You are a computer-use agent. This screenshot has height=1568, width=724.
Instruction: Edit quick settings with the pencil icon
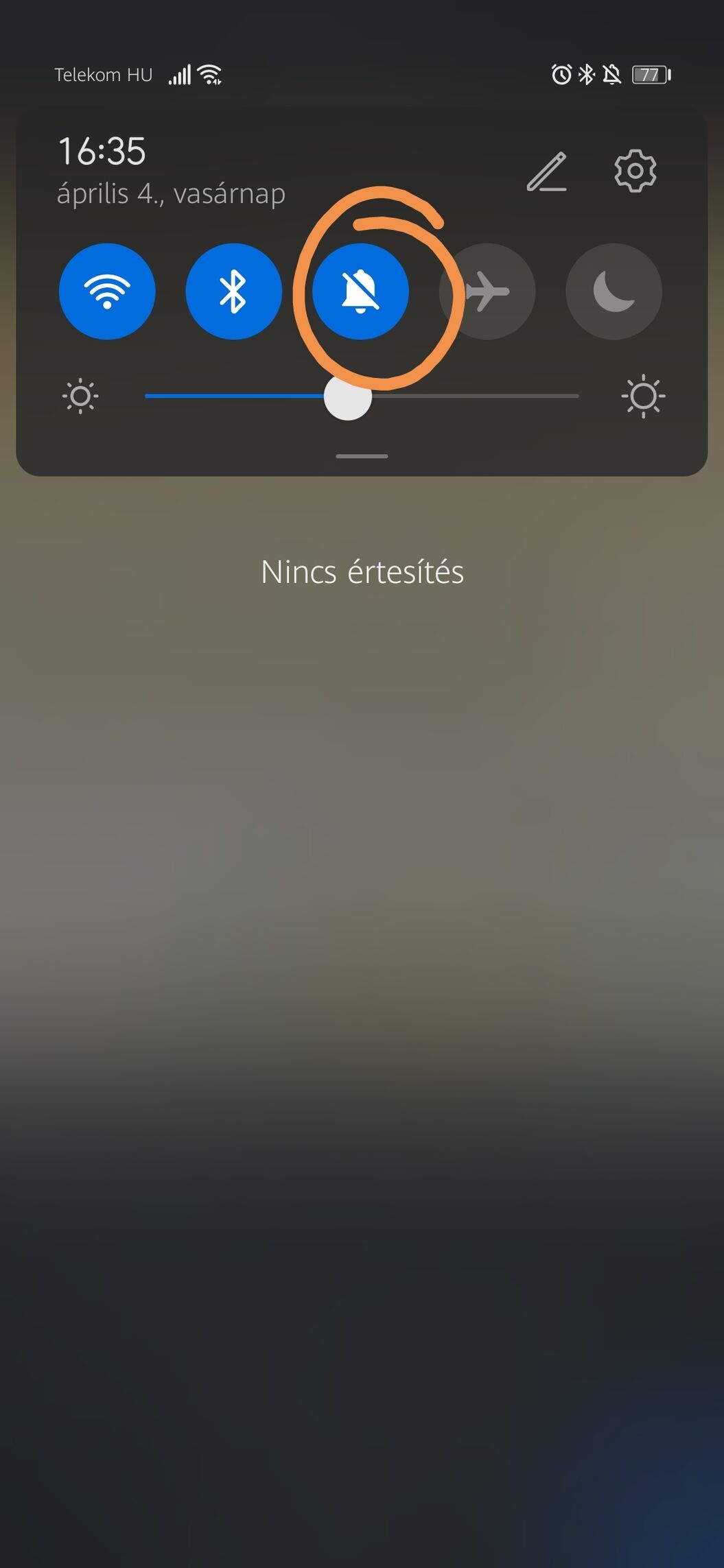point(547,171)
